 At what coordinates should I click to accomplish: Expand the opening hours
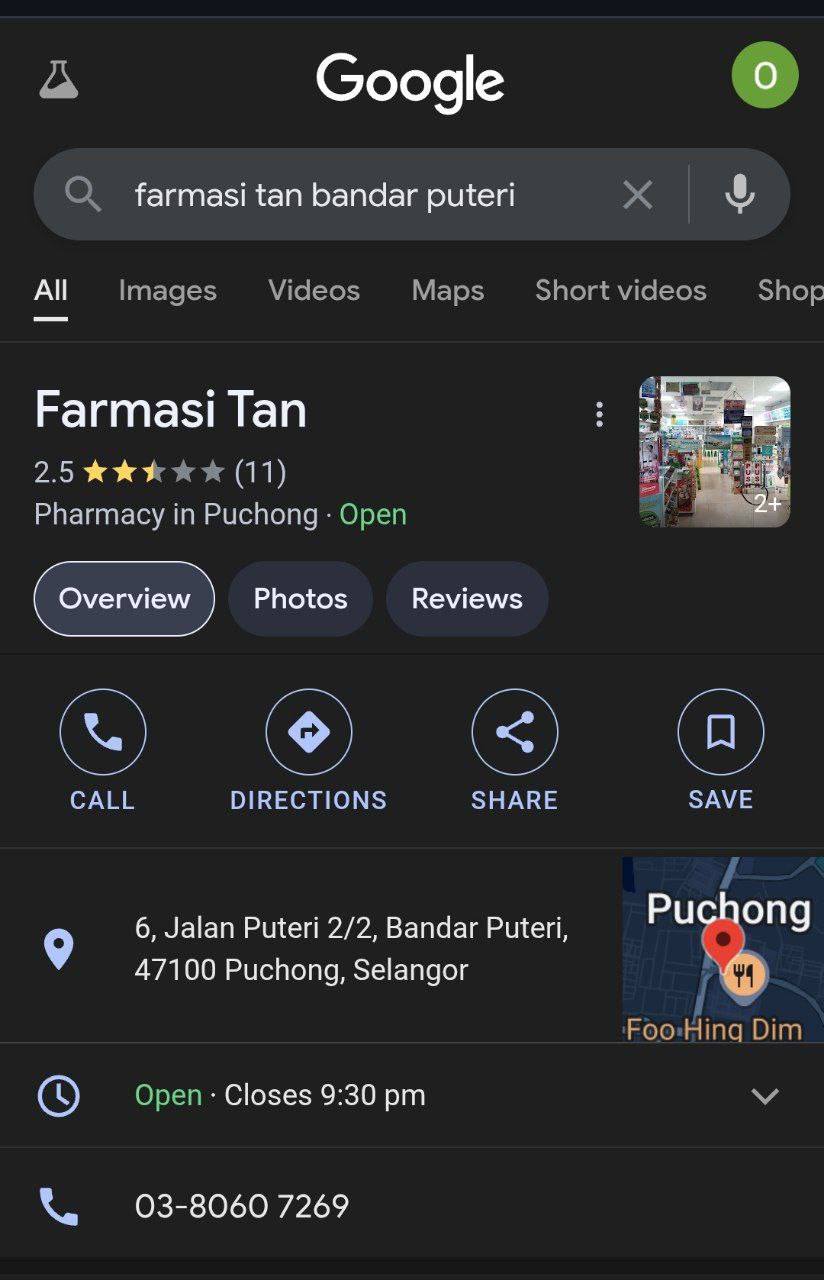coord(765,1096)
